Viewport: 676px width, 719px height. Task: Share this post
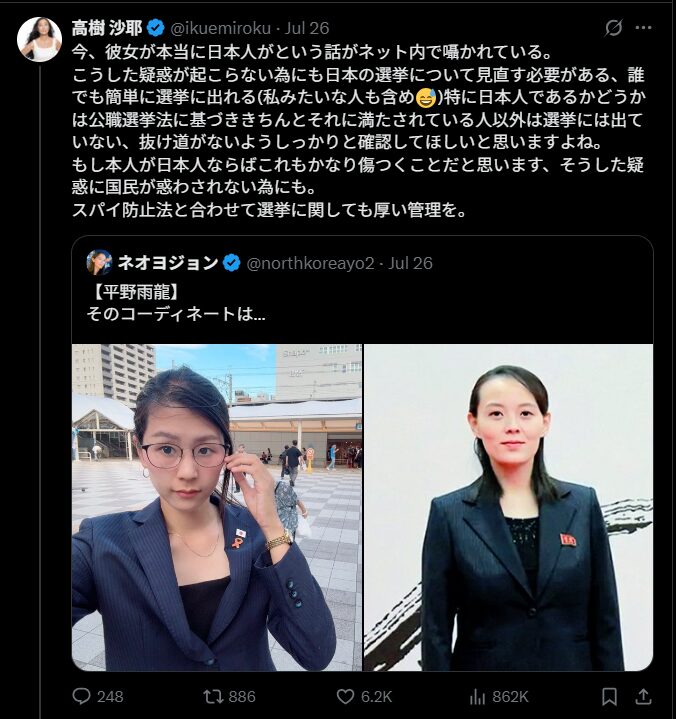(644, 696)
